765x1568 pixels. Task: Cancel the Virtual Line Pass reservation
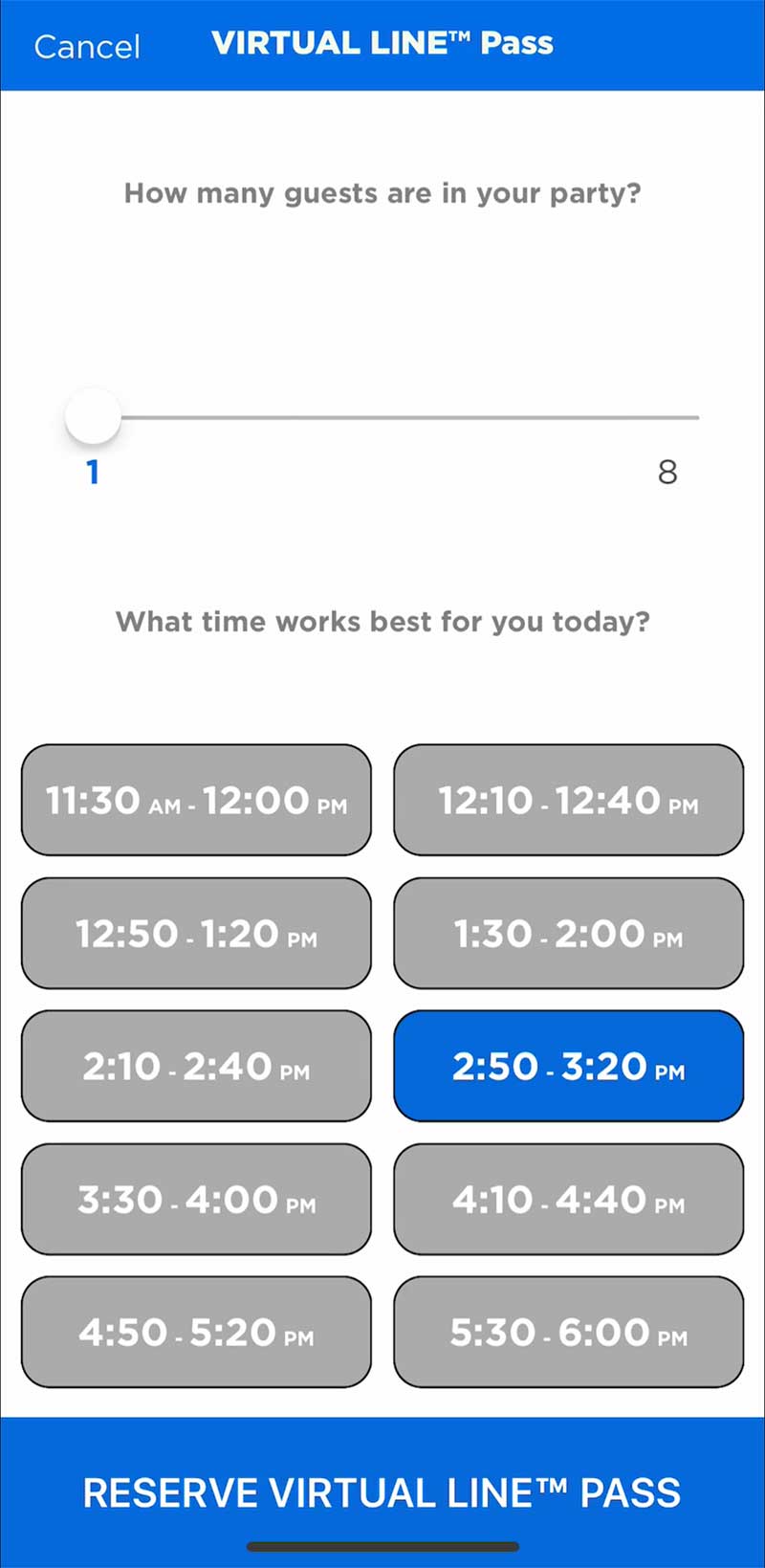87,46
